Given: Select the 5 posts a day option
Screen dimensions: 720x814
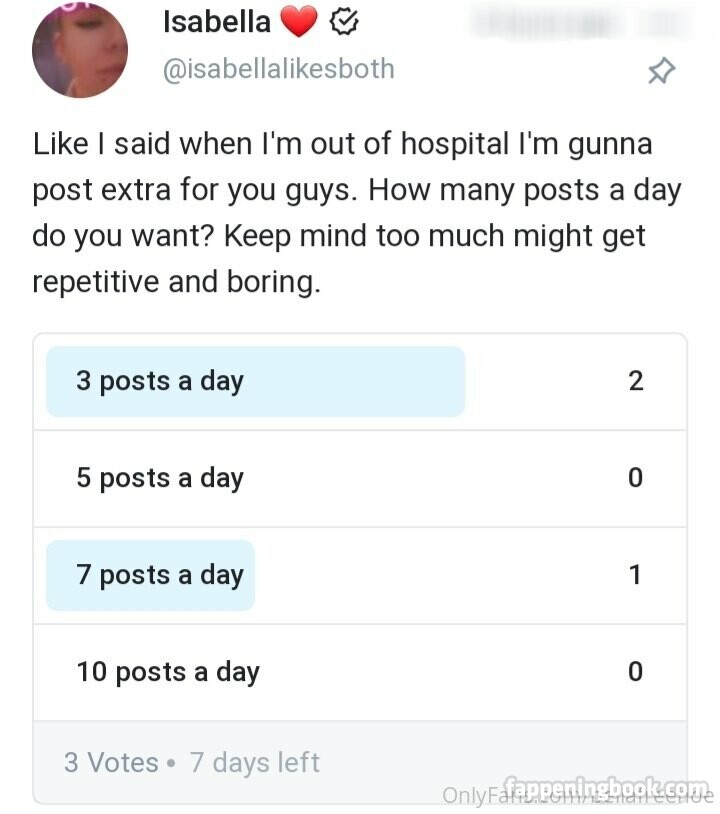Looking at the screenshot, I should (360, 478).
